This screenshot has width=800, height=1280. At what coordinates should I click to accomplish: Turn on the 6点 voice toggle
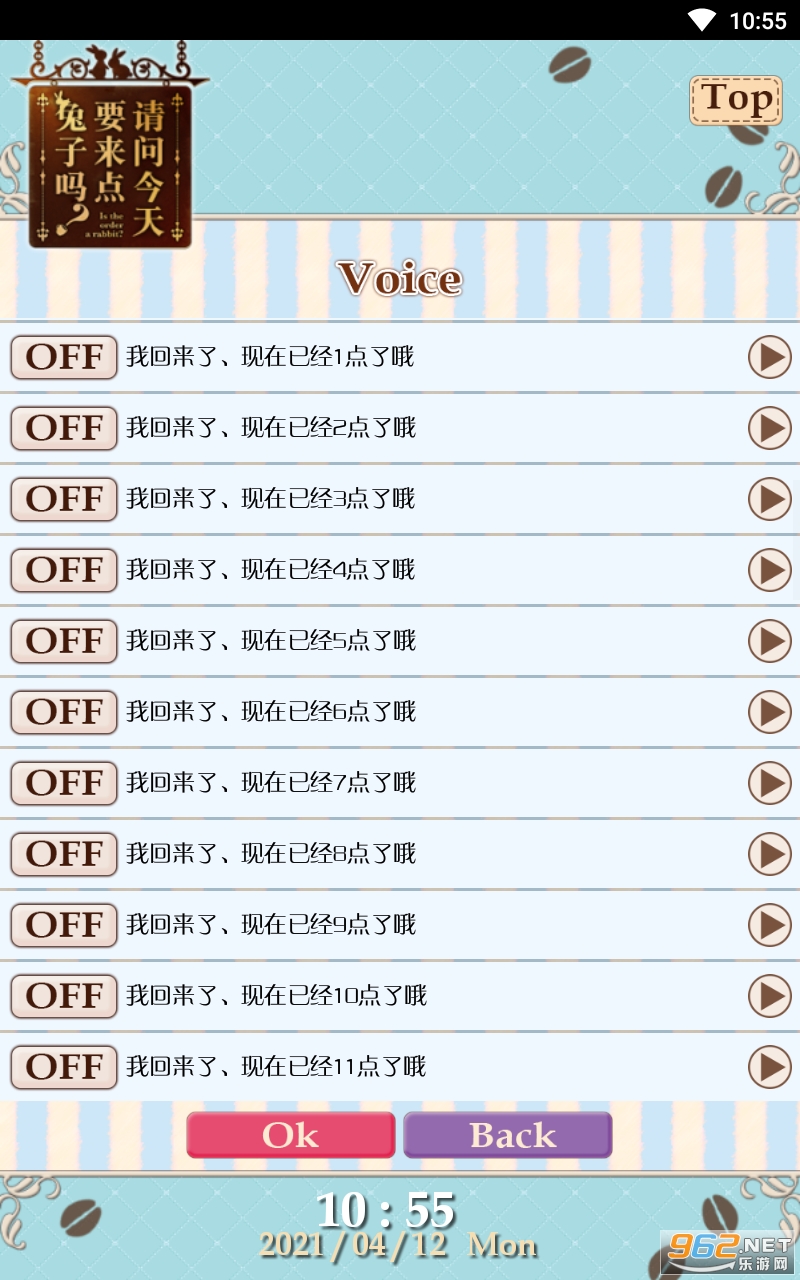[64, 712]
